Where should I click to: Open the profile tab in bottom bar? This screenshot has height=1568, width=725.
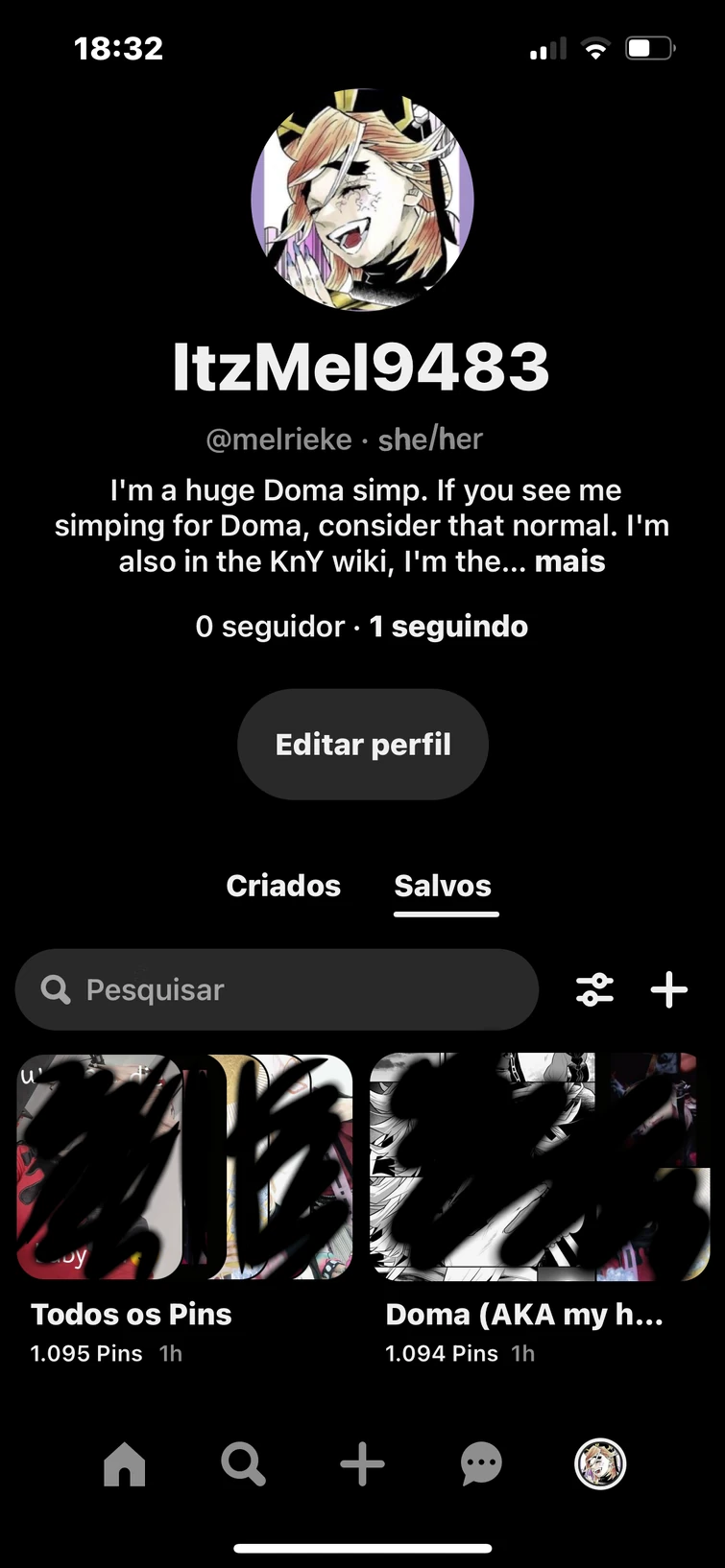pos(600,1464)
